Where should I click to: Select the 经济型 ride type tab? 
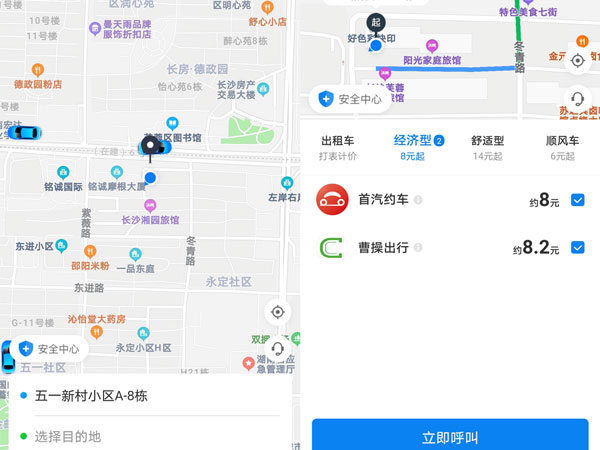point(417,147)
